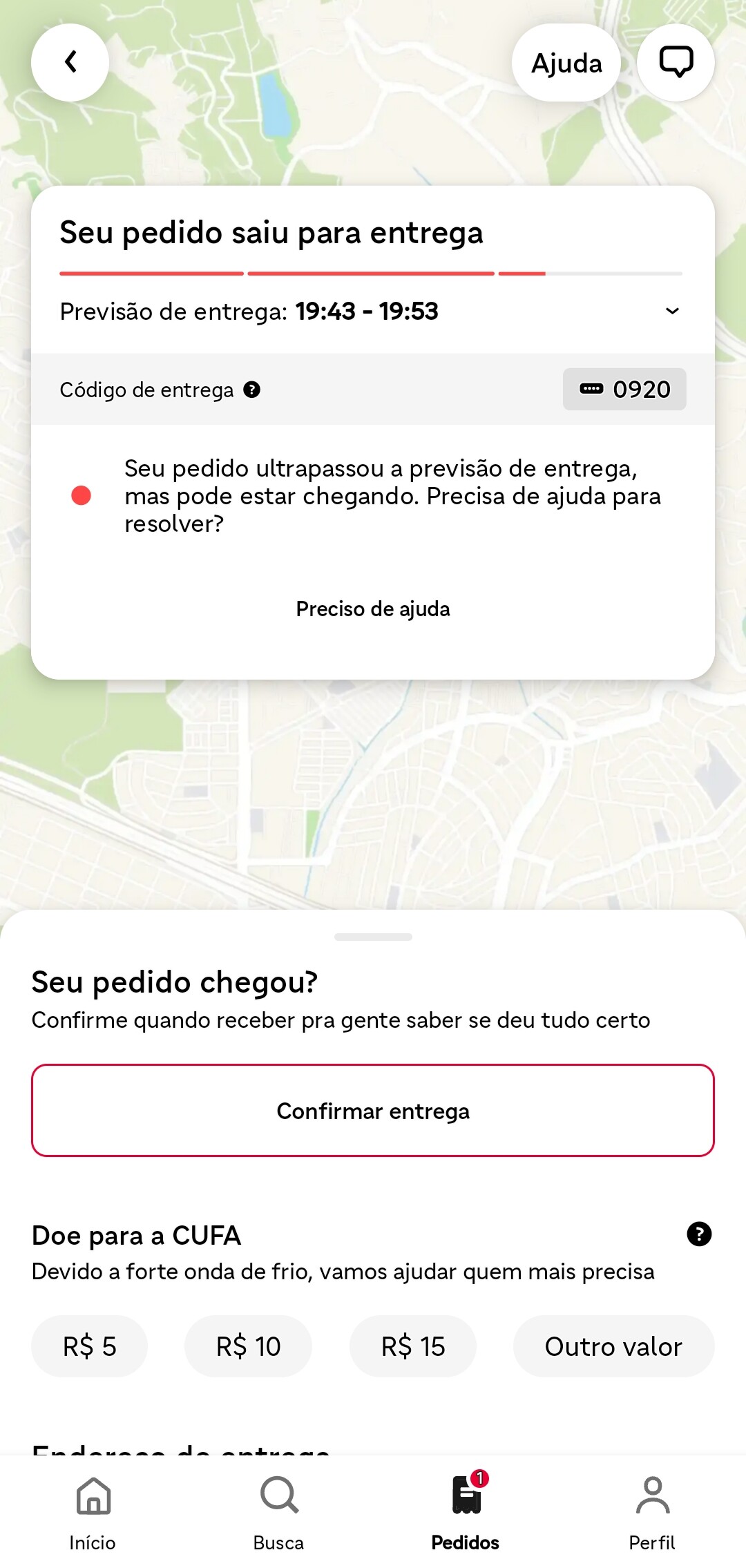Open the chat bubble icon
This screenshot has width=746, height=1568.
[676, 63]
